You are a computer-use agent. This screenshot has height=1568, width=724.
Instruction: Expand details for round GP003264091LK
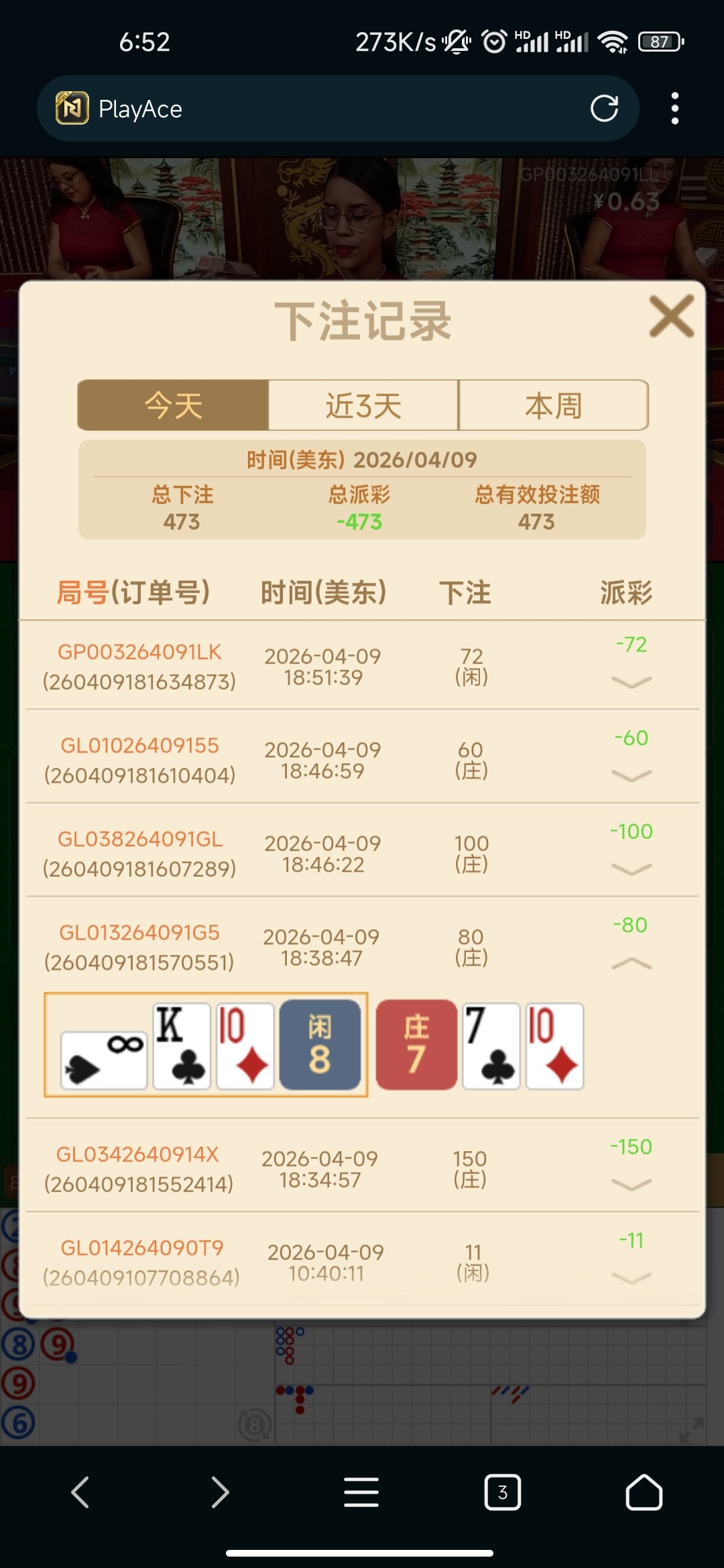[631, 682]
